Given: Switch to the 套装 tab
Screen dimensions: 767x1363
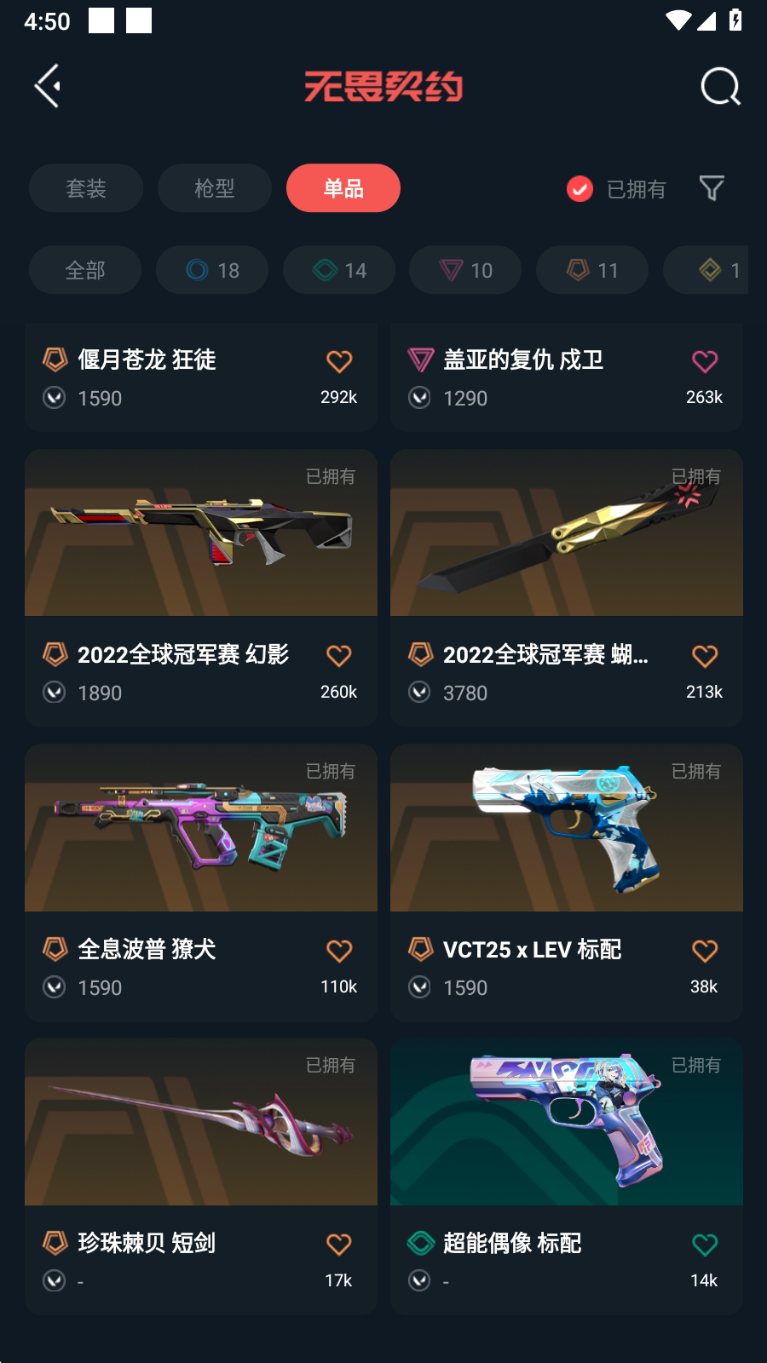Looking at the screenshot, I should tap(86, 188).
